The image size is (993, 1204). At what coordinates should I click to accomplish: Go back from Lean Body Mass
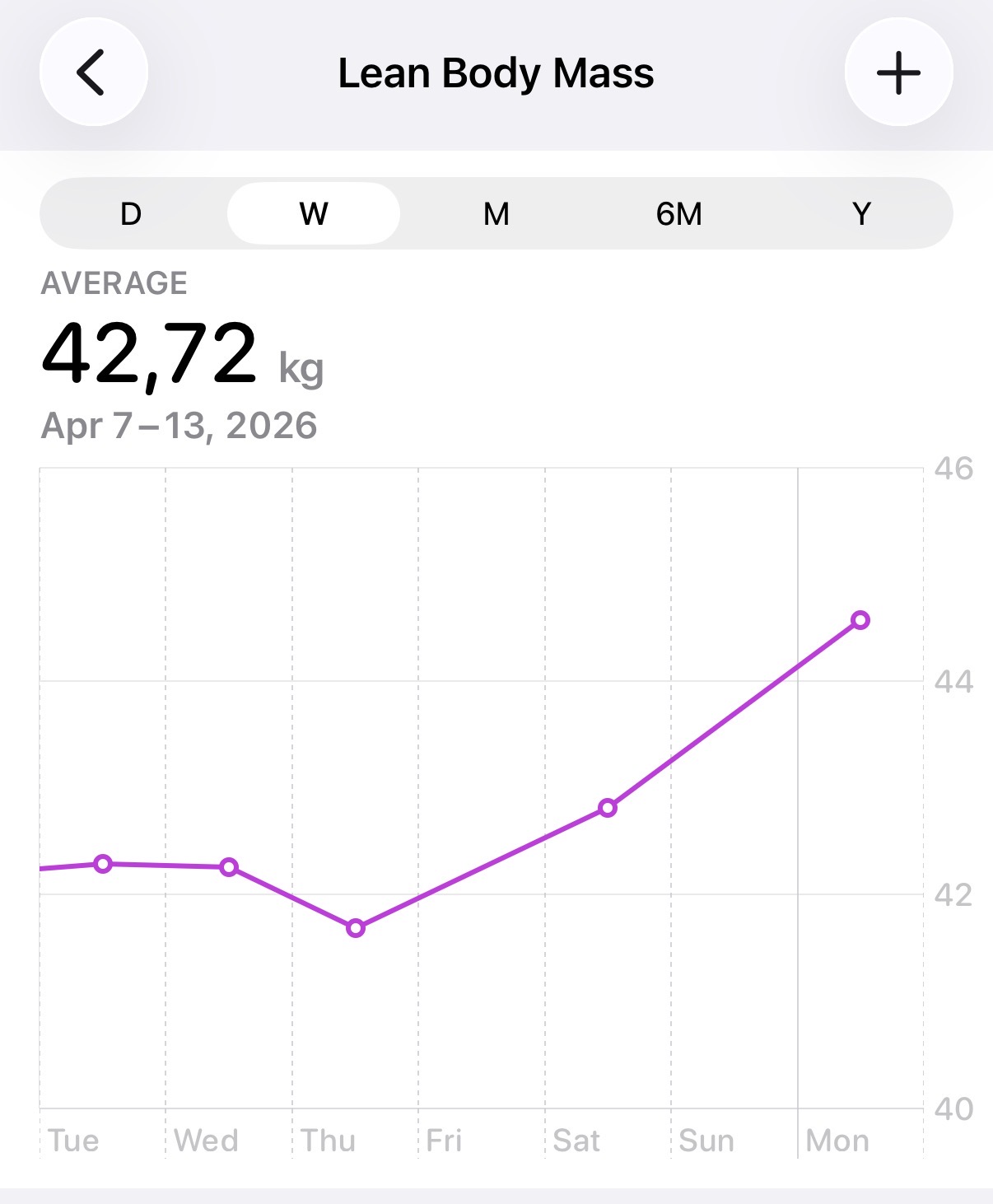[93, 72]
